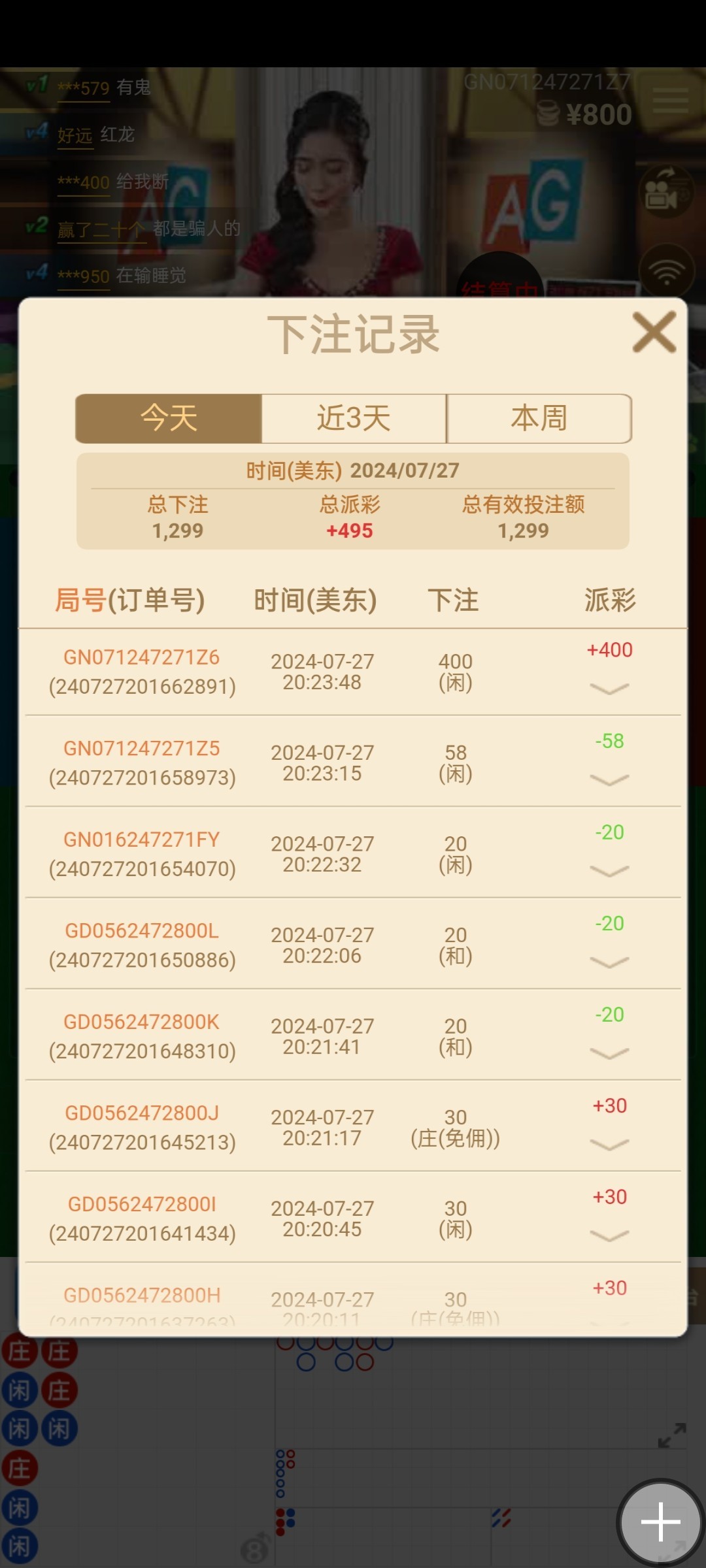Switch to the 本周 tab
Viewport: 706px width, 1568px height.
(x=539, y=418)
